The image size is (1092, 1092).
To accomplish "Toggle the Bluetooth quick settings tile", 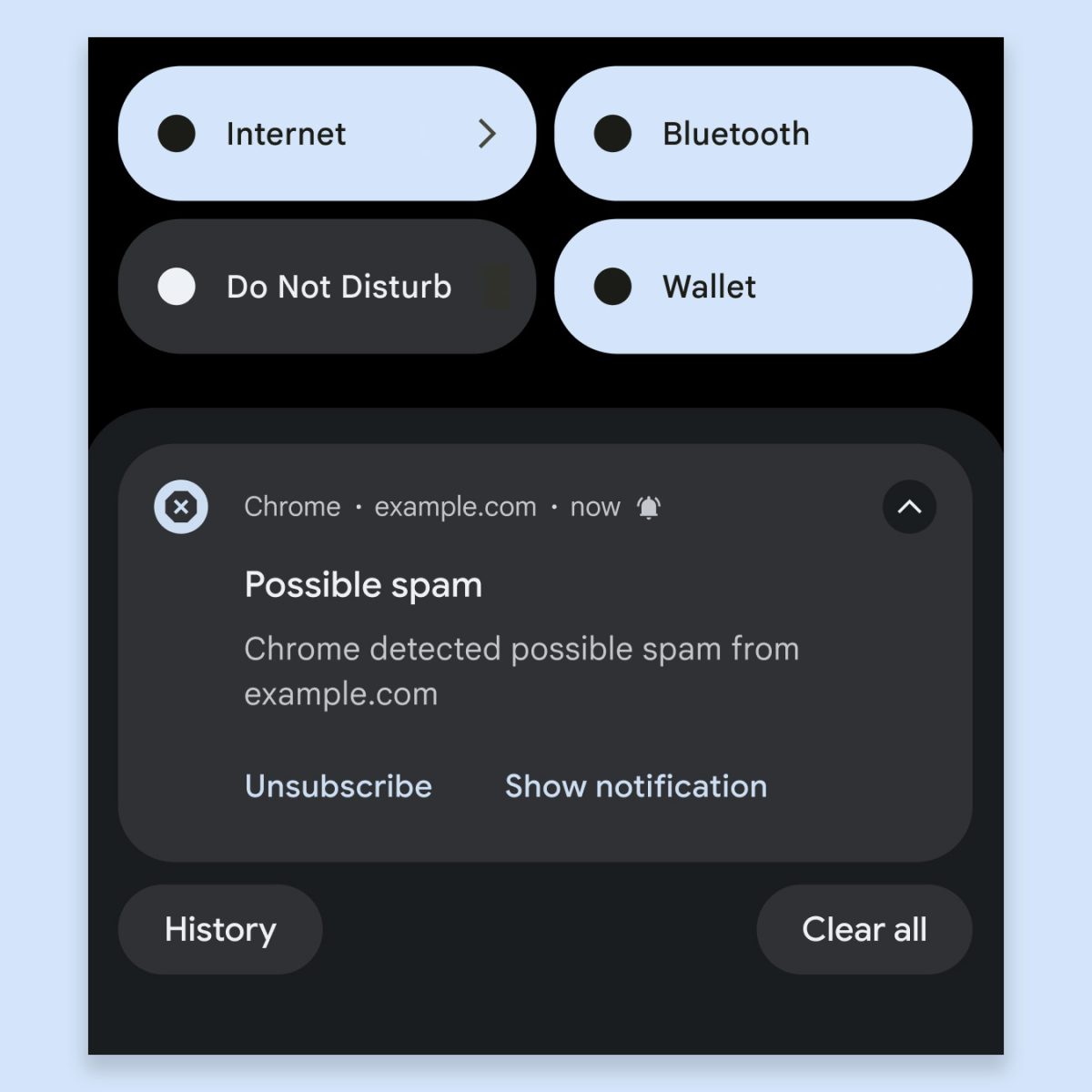I will (x=763, y=134).
